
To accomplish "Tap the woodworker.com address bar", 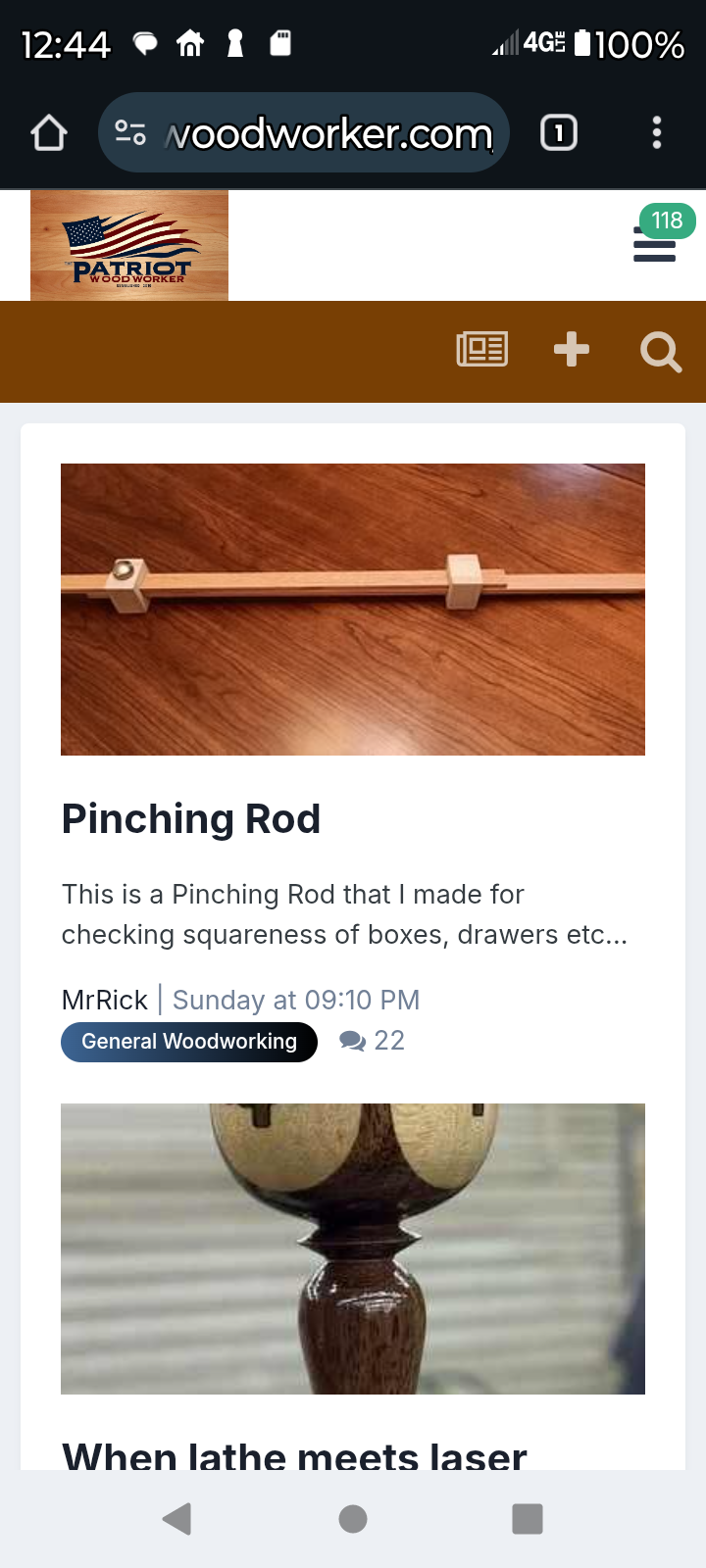I will 304,133.
